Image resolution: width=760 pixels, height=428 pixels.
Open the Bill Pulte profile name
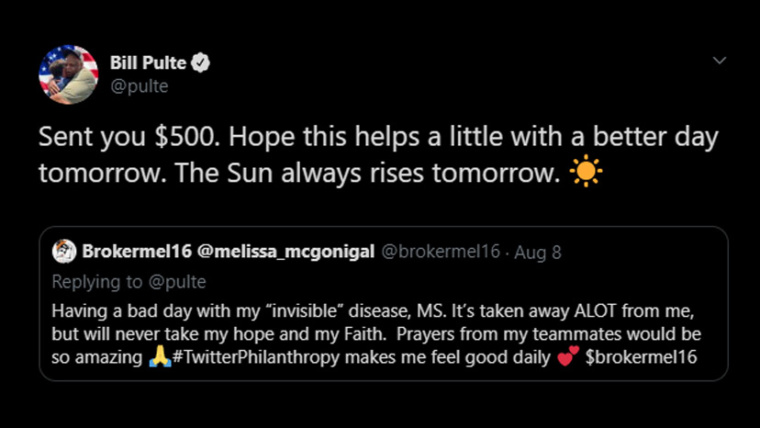coord(149,63)
